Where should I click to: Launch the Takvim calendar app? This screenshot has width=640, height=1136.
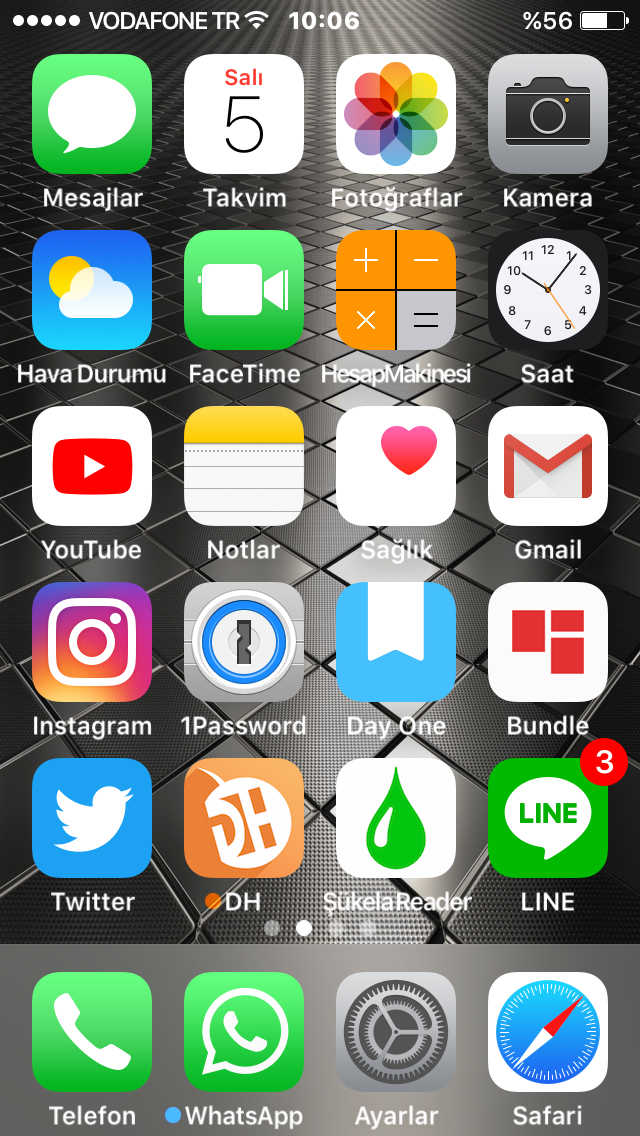(x=244, y=114)
